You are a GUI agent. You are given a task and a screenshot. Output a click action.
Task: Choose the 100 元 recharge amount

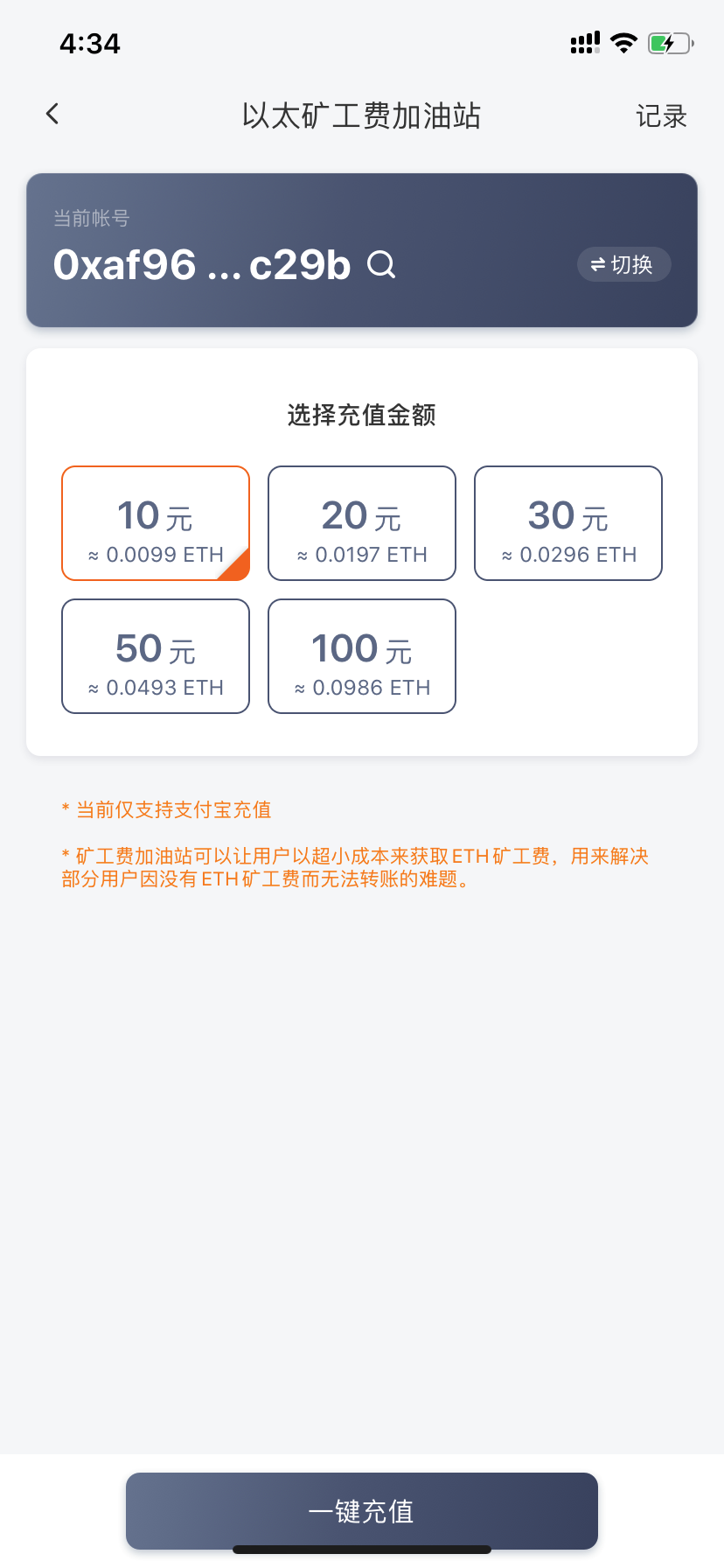click(362, 656)
